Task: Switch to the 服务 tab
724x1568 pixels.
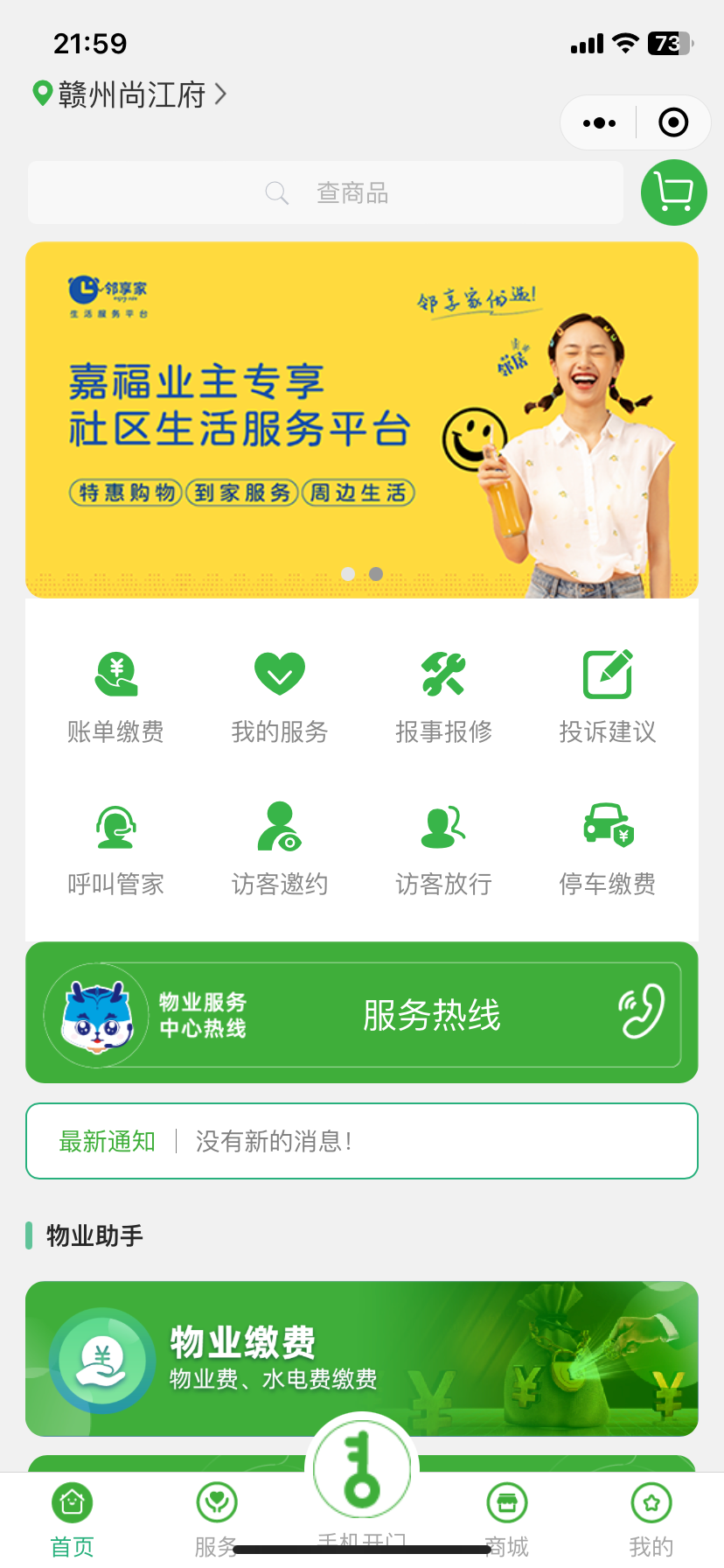Action: point(217,1518)
